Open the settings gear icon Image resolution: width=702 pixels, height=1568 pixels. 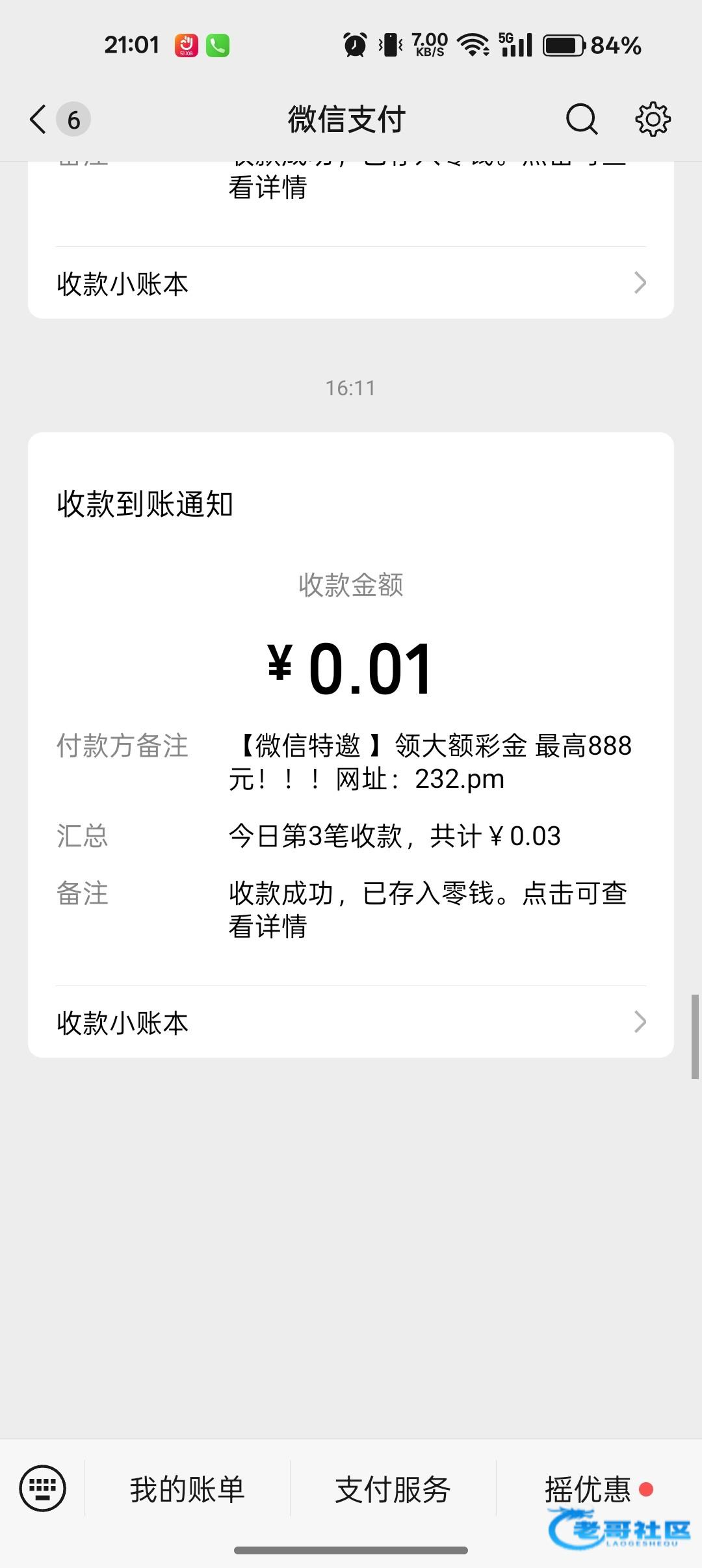point(653,119)
